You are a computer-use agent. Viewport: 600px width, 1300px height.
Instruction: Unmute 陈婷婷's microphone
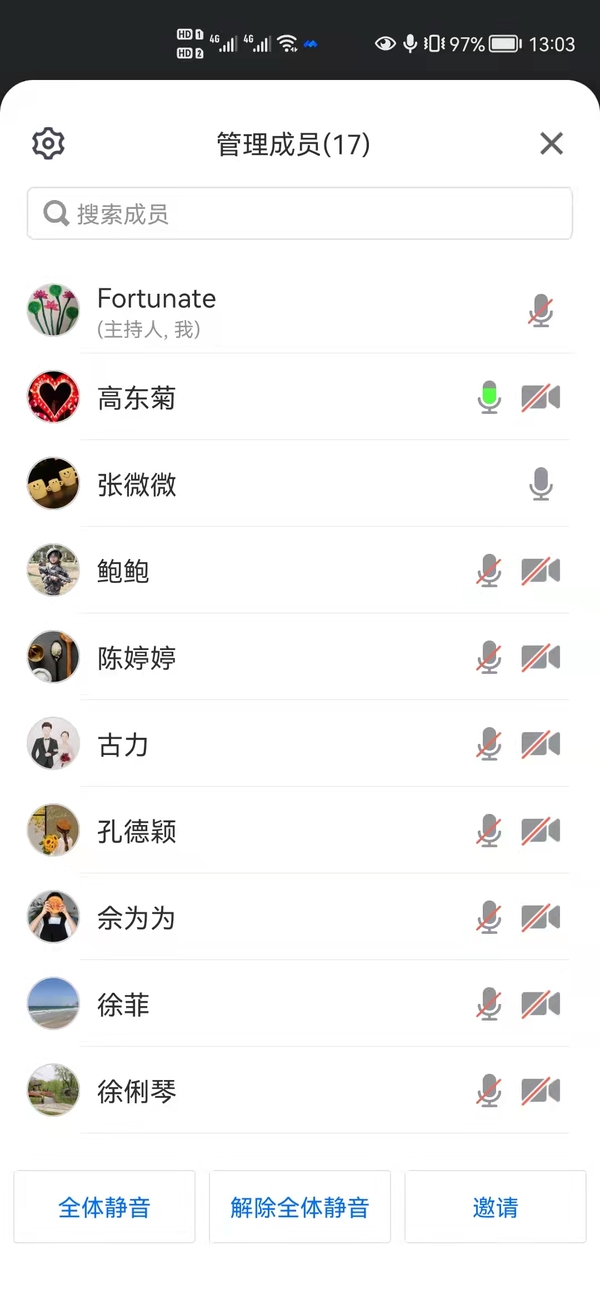coord(489,658)
